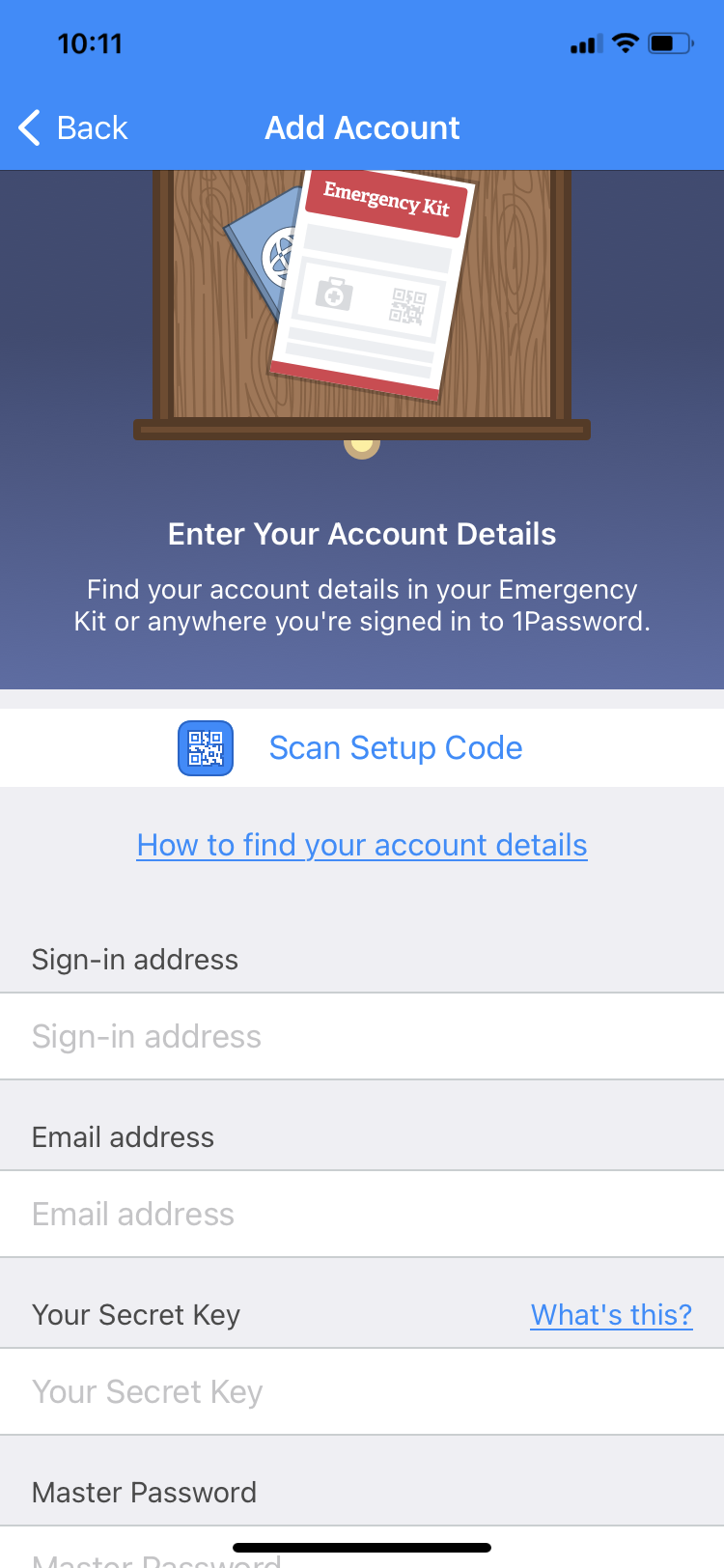Tap the back chevron arrow
This screenshot has width=724, height=1568.
28,126
